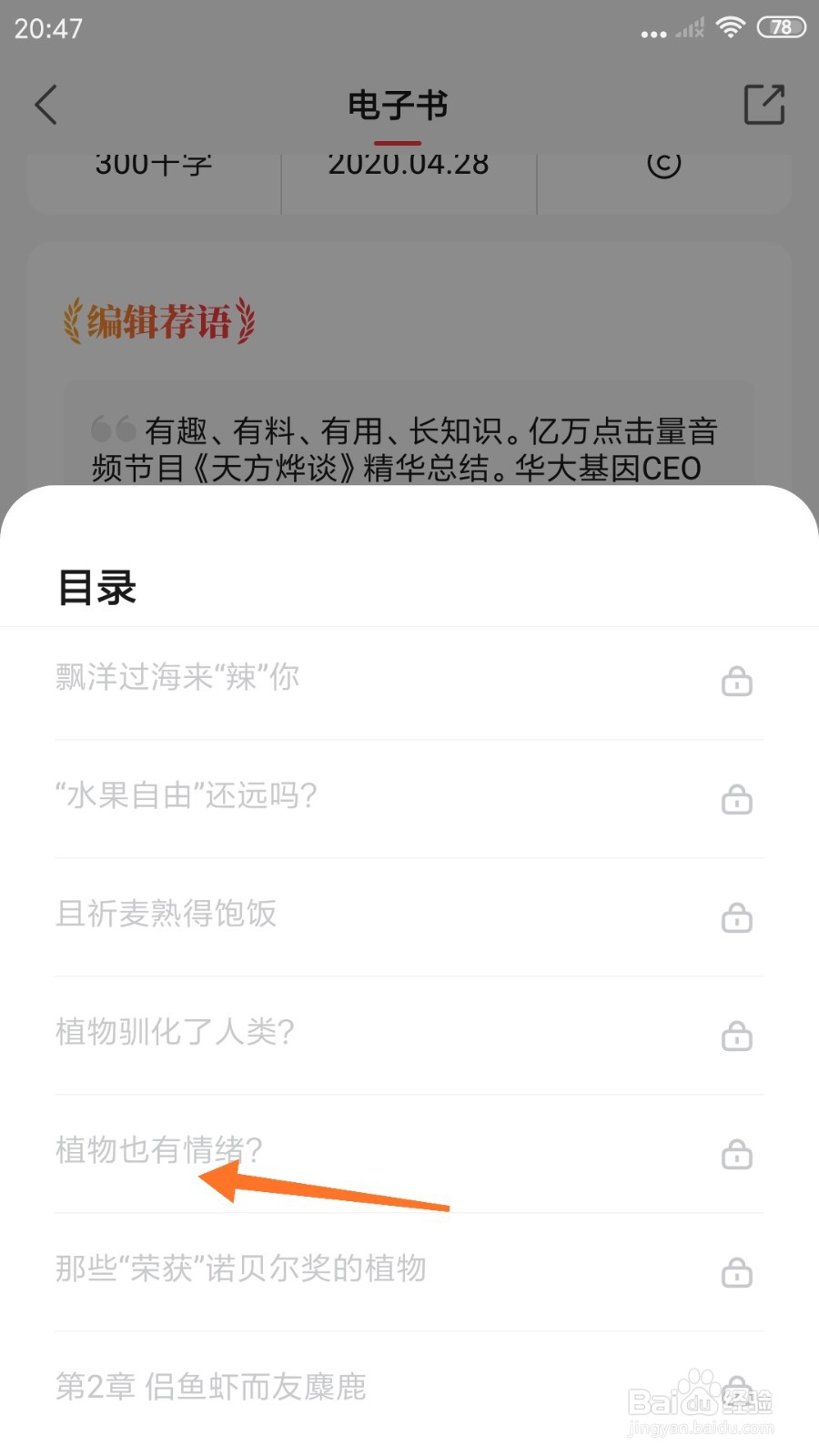This screenshot has width=819, height=1456.
Task: Open chapter "水果自由"还远吗?
Action: pos(185,795)
